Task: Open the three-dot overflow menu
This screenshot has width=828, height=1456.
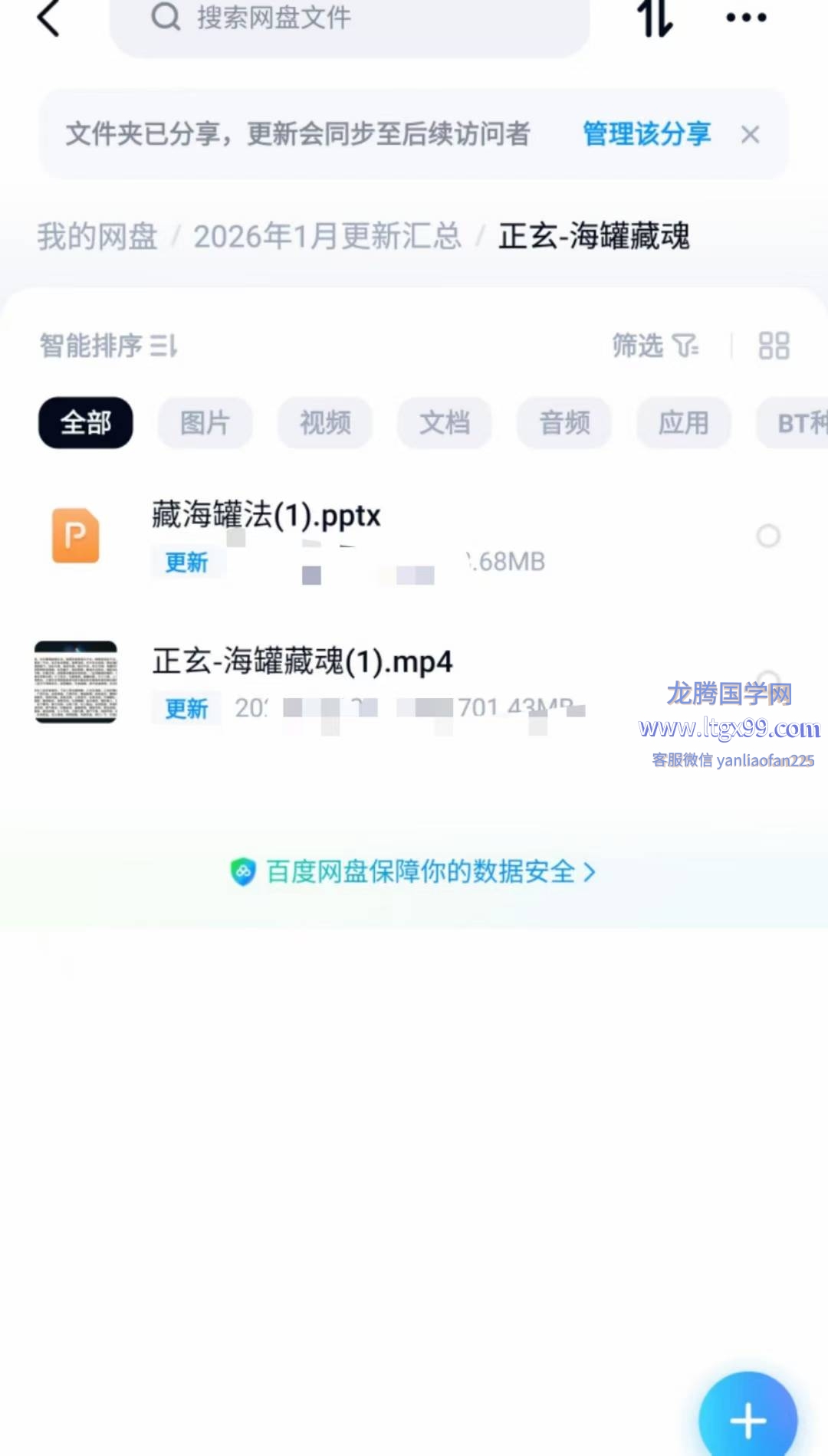Action: 746,18
